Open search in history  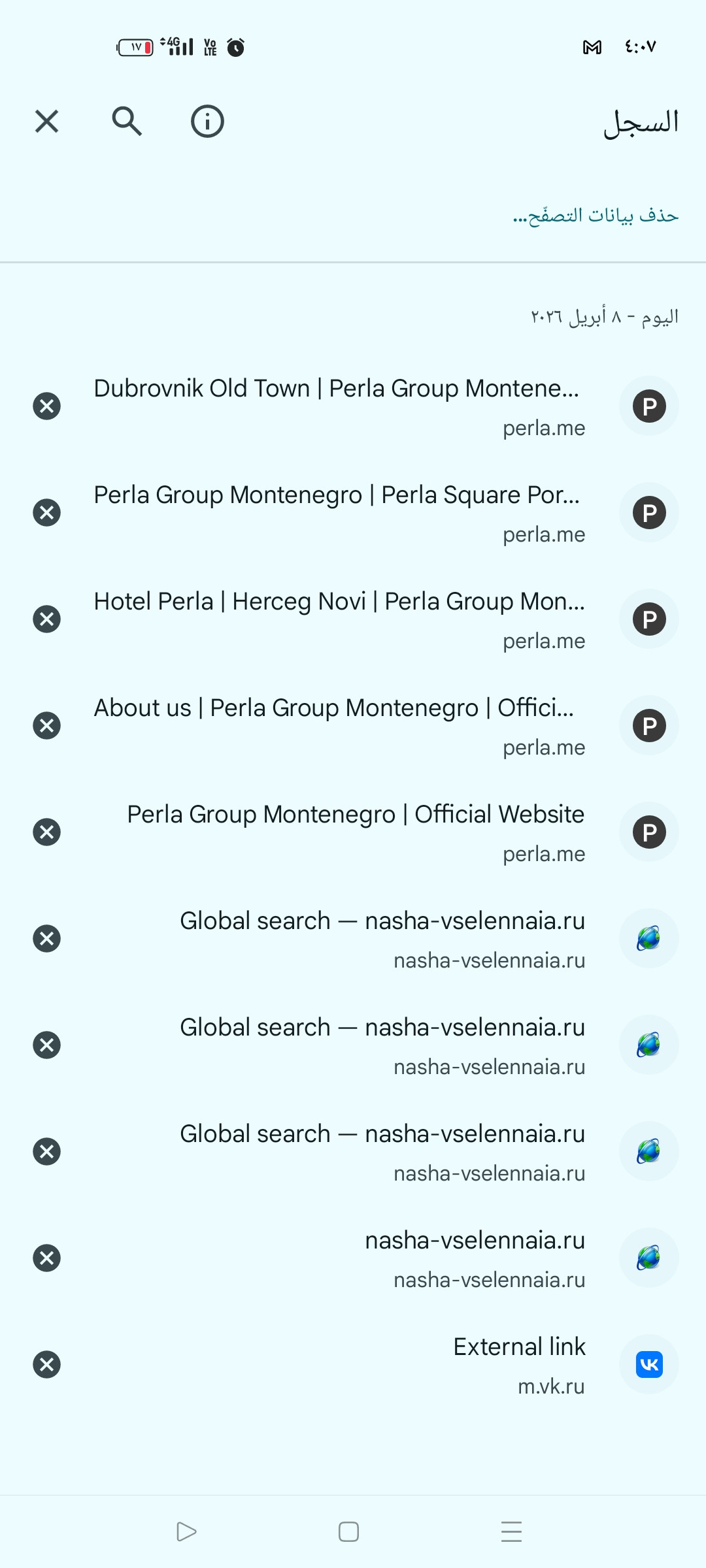click(127, 122)
